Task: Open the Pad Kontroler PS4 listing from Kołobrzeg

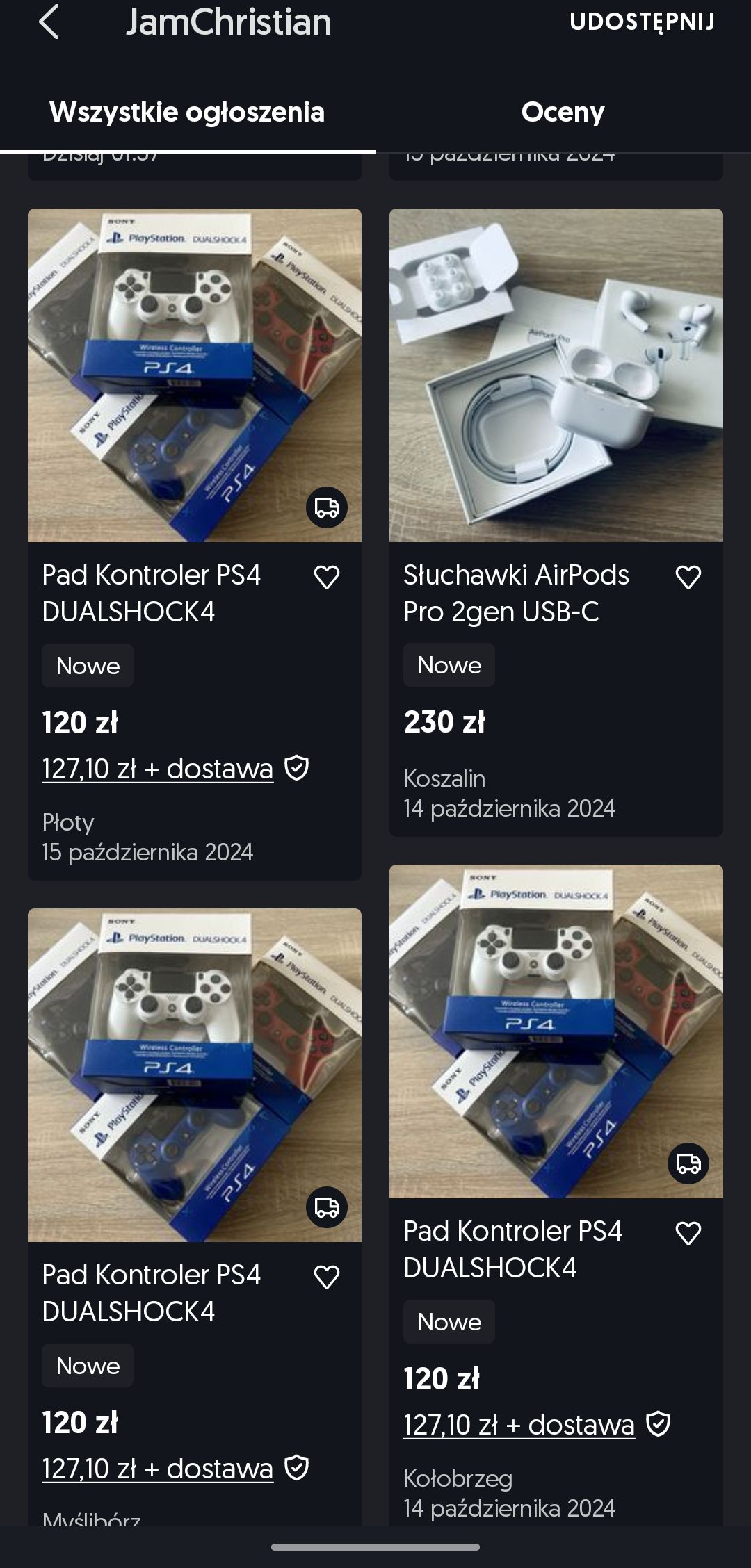Action: [x=556, y=1031]
